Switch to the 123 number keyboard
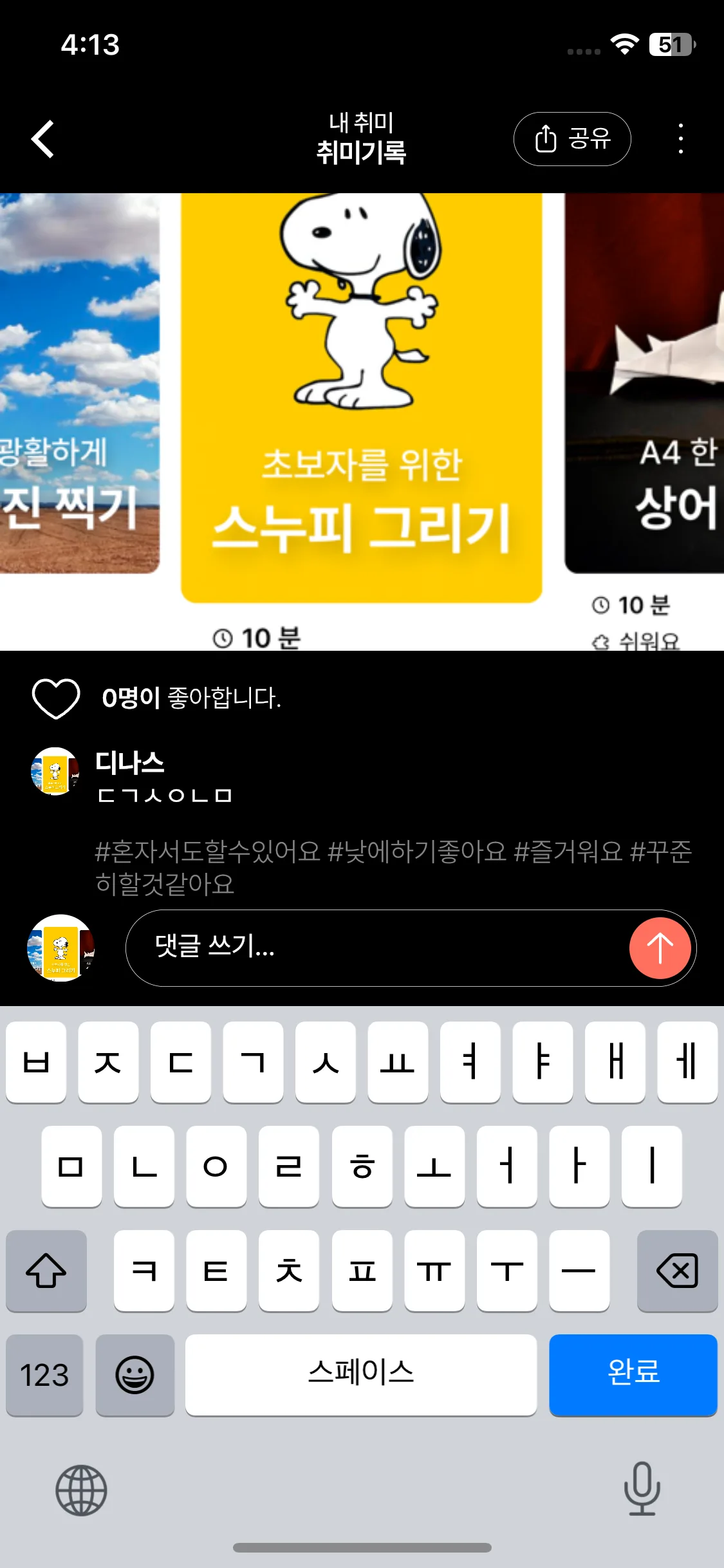 click(44, 1376)
